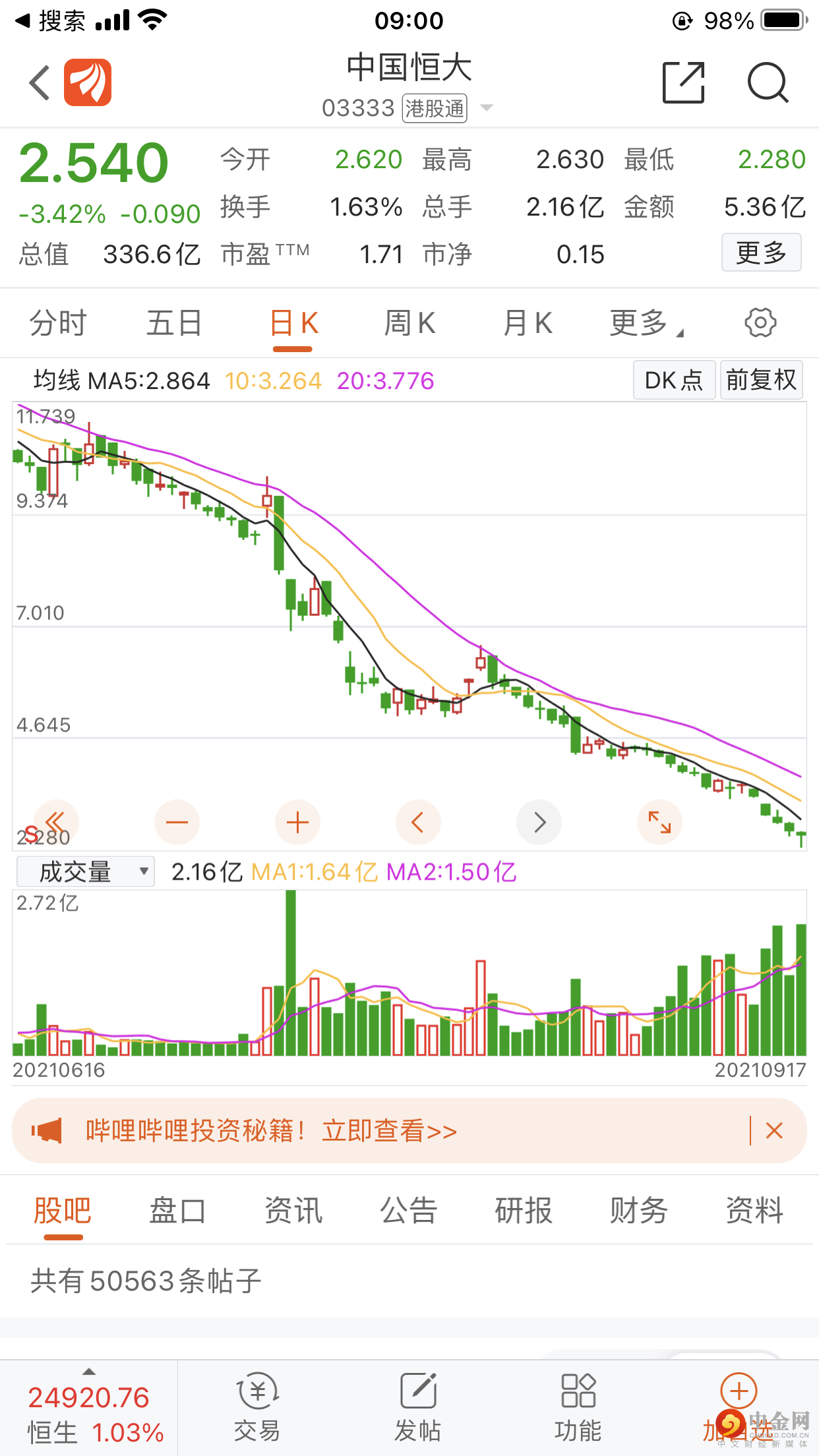The height and width of the screenshot is (1456, 819).
Task: Go back using the top-left arrow
Action: pyautogui.click(x=40, y=83)
